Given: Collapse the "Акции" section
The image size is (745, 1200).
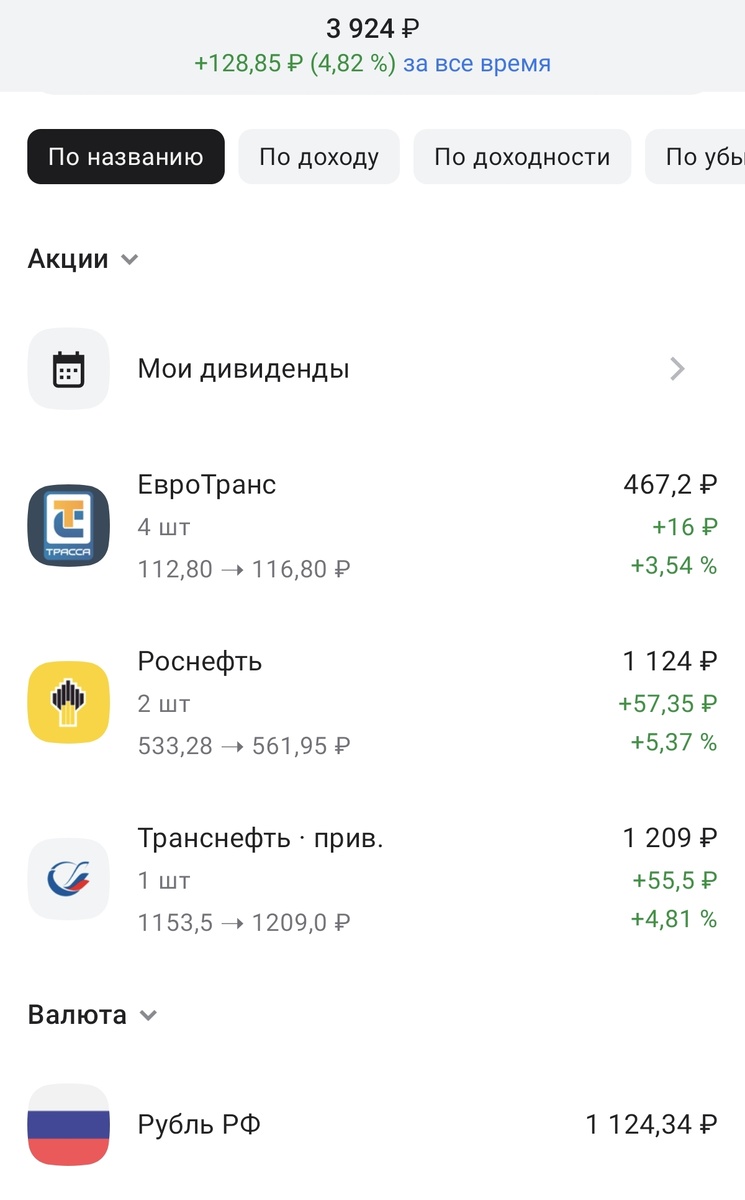Looking at the screenshot, I should [83, 259].
